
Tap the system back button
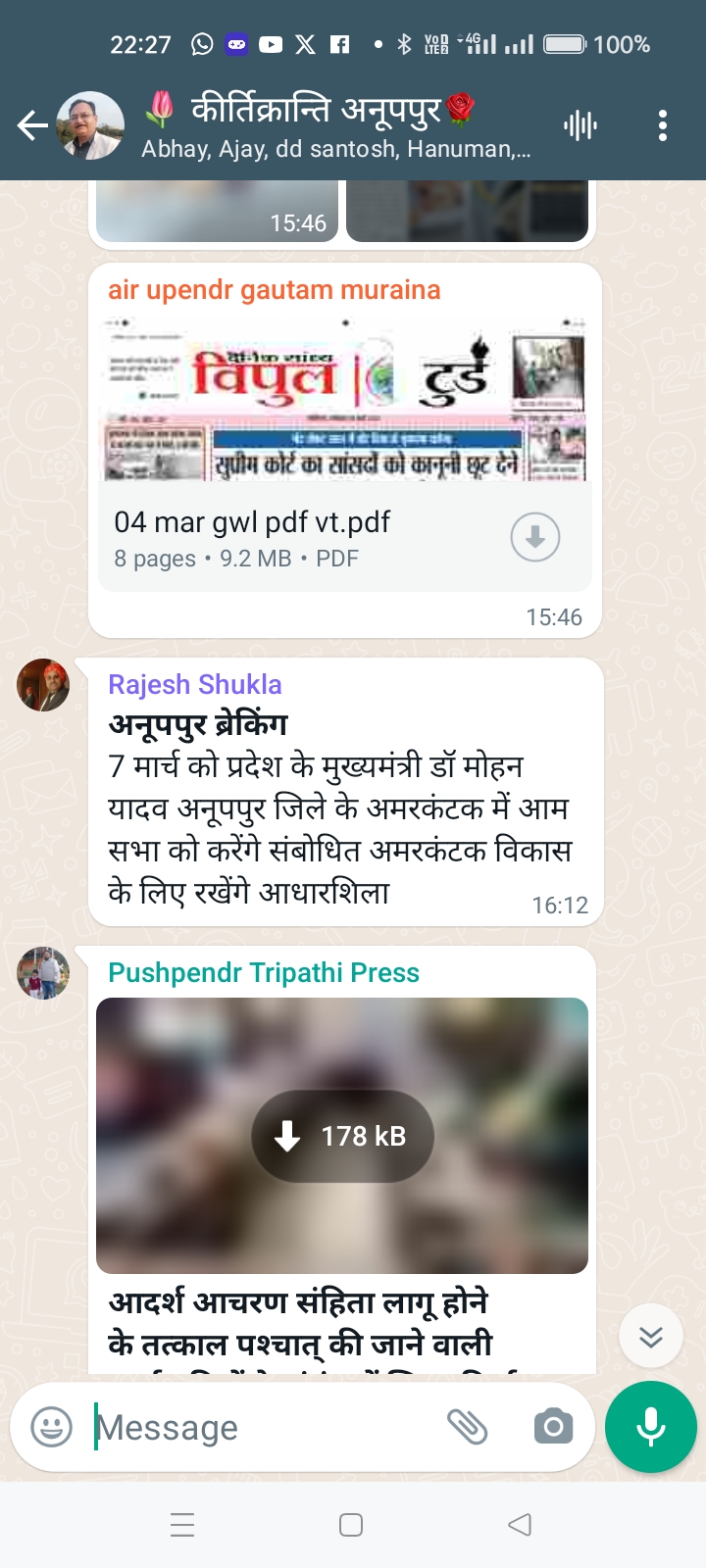pyautogui.click(x=520, y=1525)
